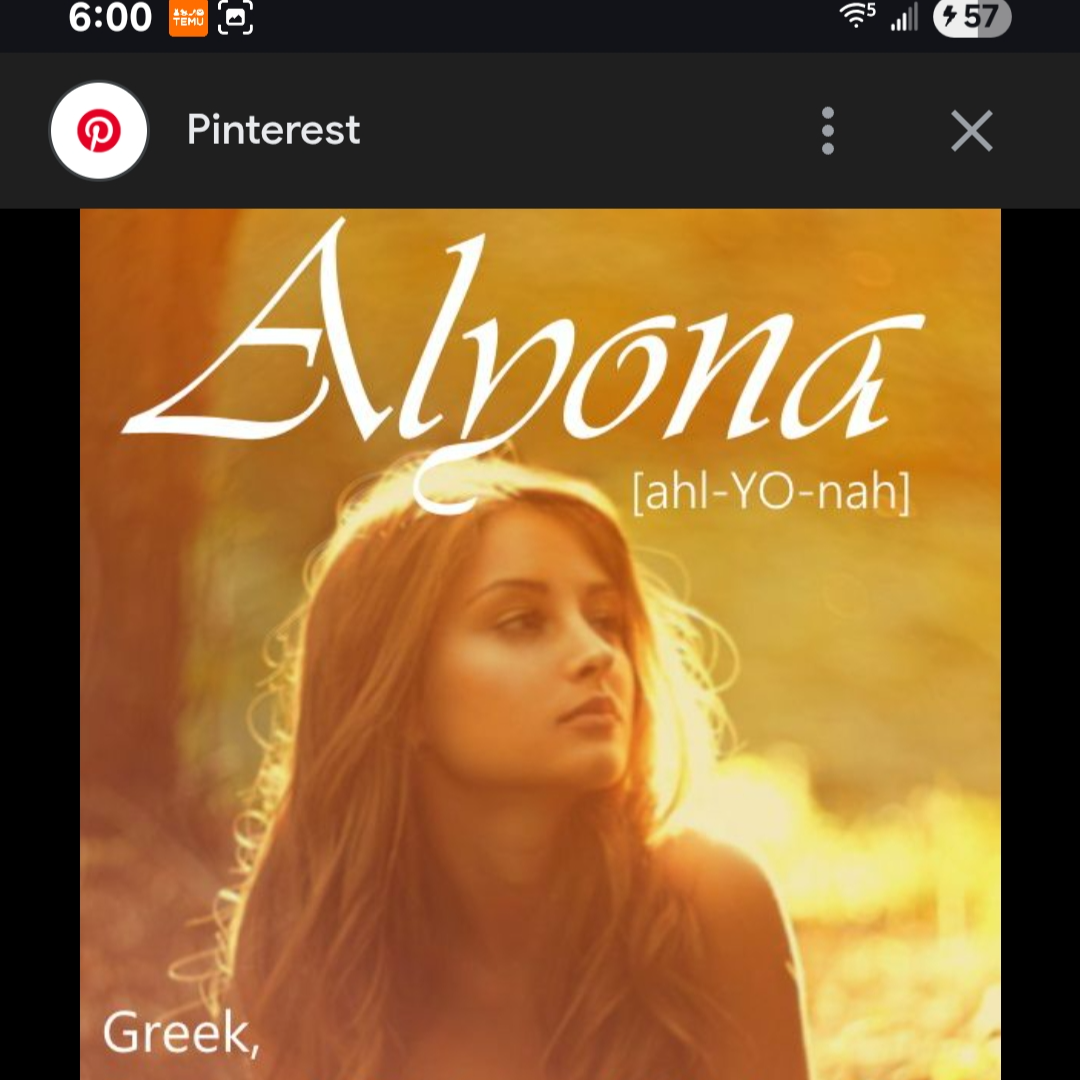Open the Alyona name pin image
Viewport: 1080px width, 1080px height.
(x=540, y=640)
